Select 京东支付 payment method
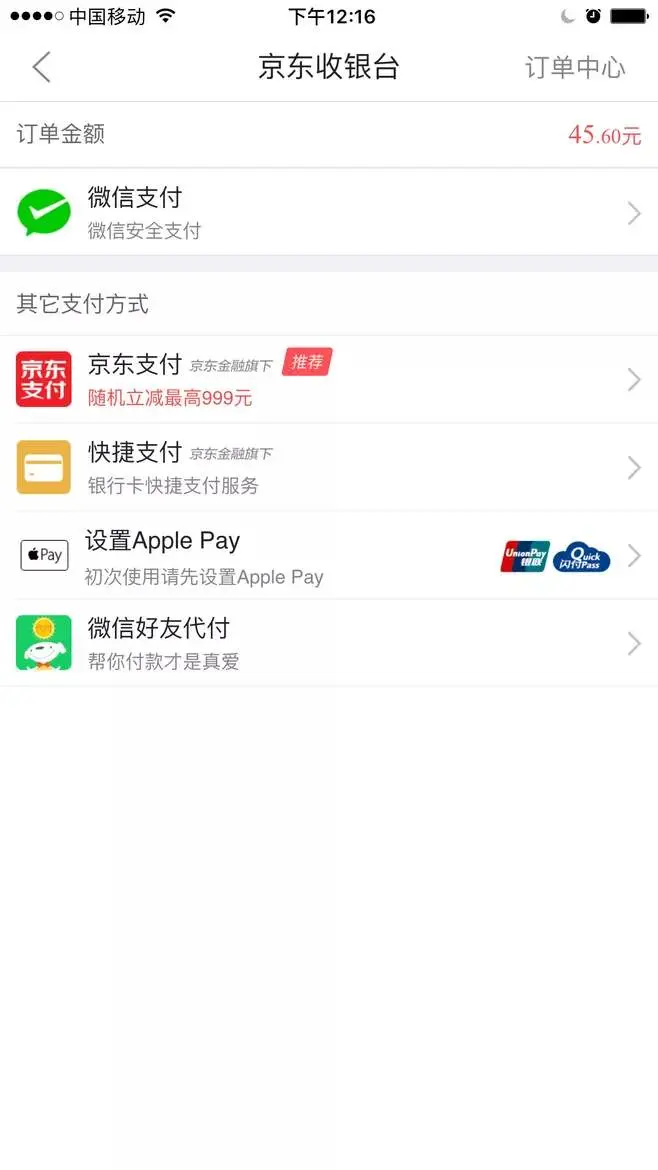Viewport: 658px width, 1170px height. coord(329,379)
